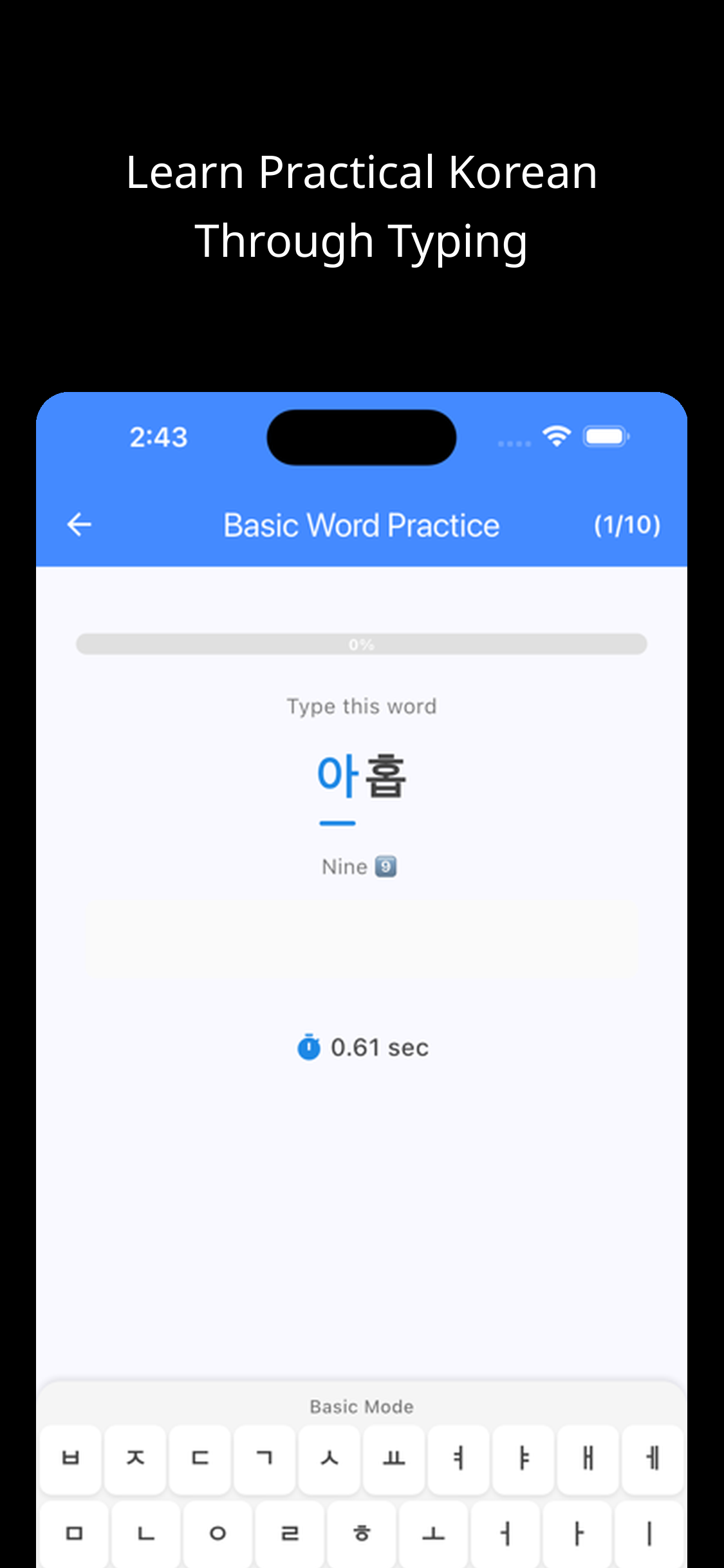The height and width of the screenshot is (1568, 724).
Task: Tap the word 아홉 being practiced
Action: pyautogui.click(x=362, y=777)
